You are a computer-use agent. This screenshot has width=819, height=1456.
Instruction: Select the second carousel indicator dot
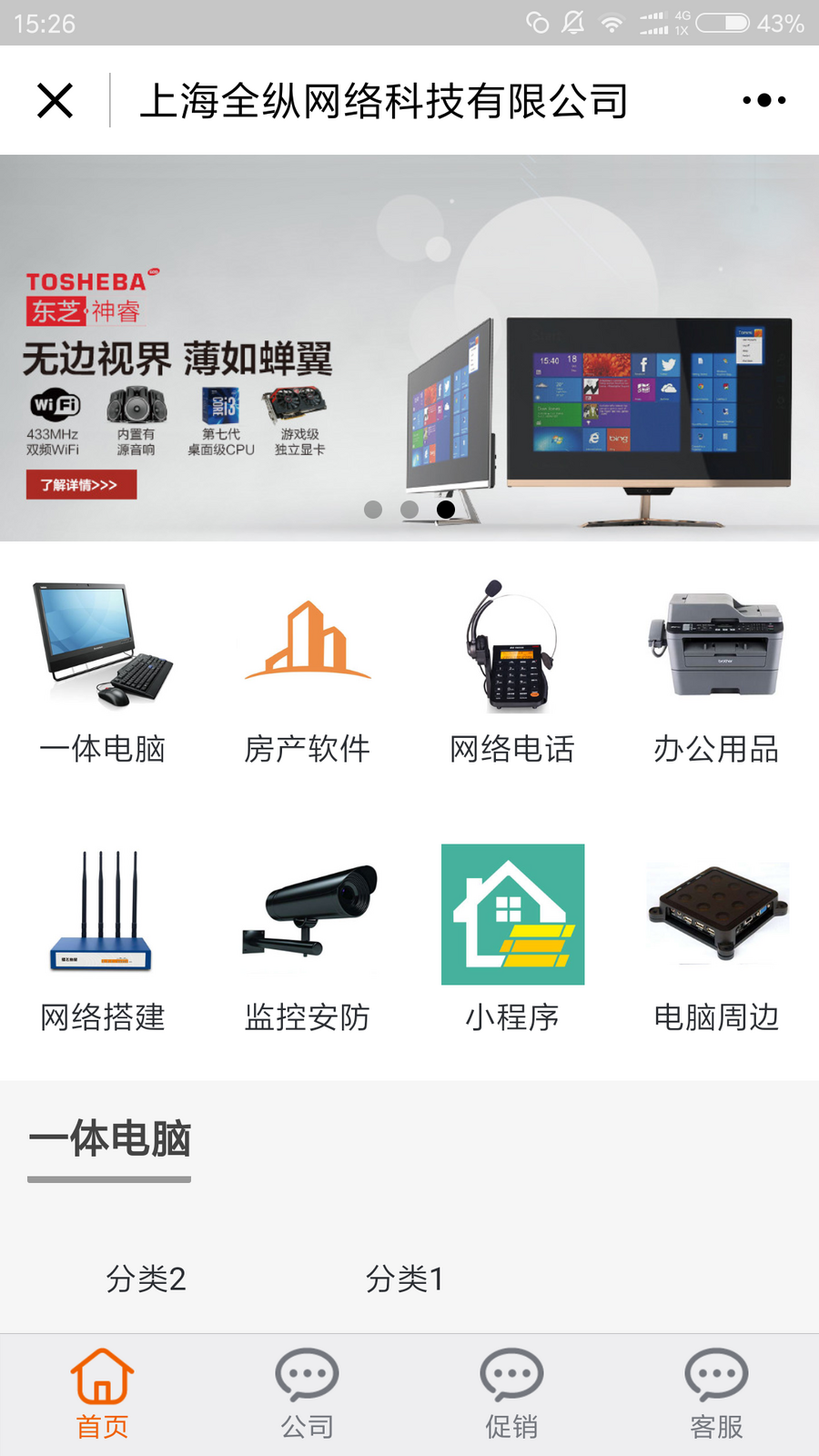click(x=409, y=511)
